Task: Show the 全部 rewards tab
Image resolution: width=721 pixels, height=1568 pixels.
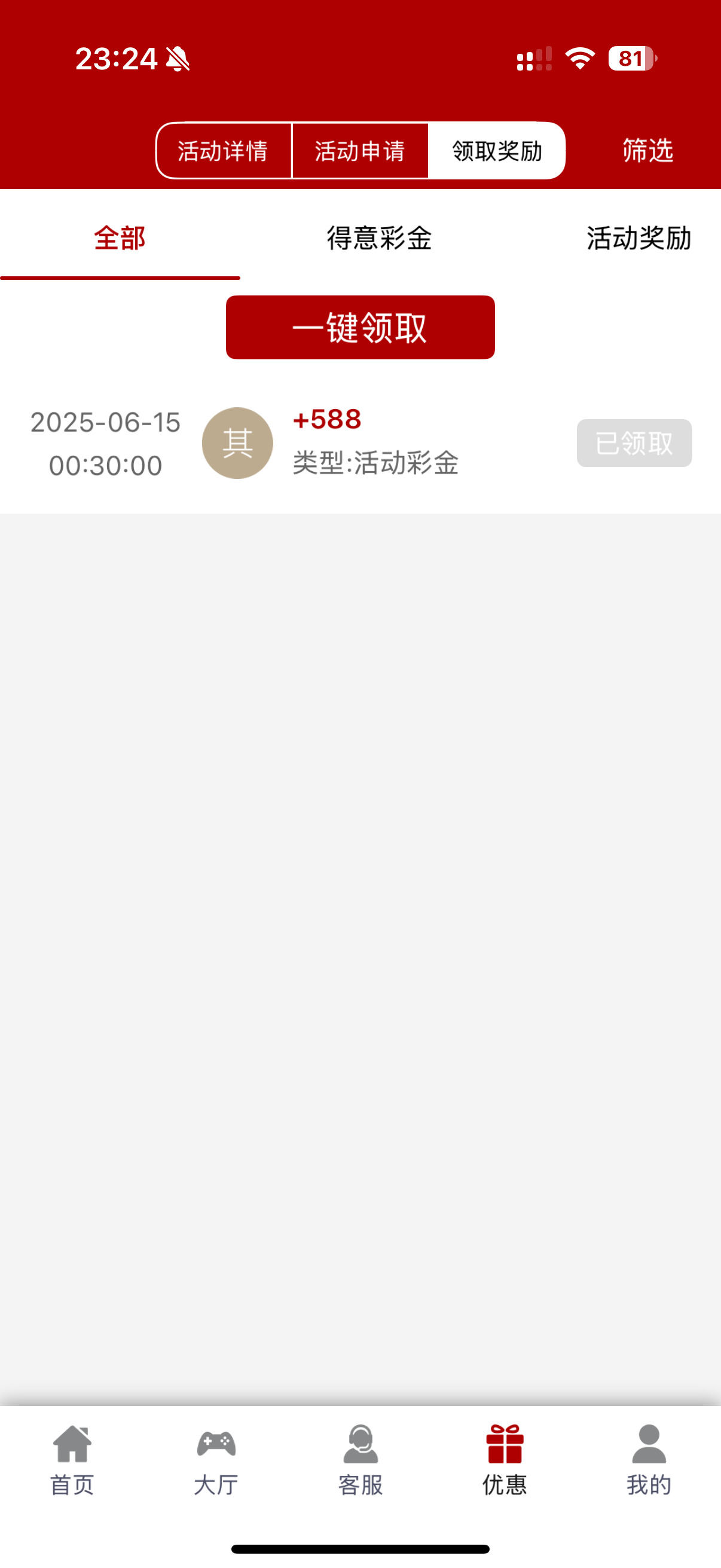Action: point(120,238)
